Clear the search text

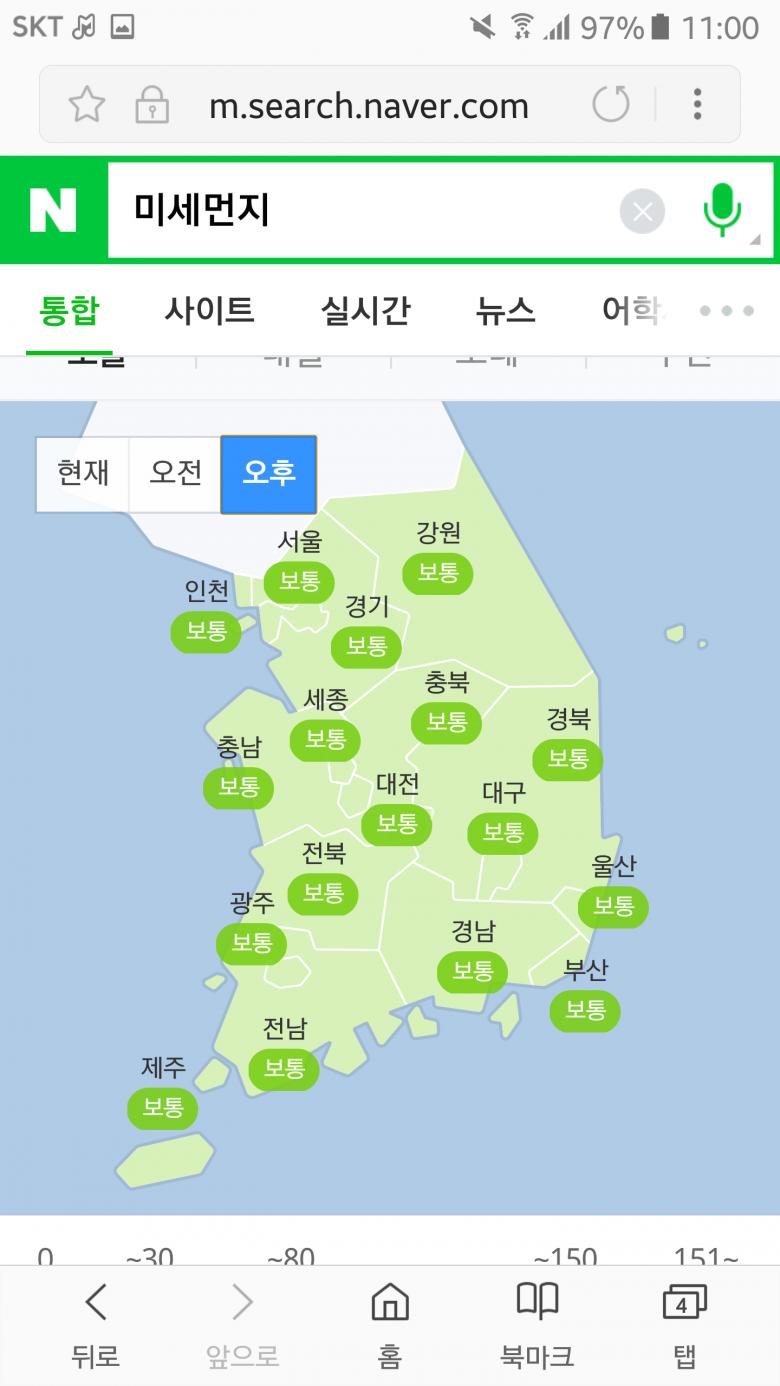(642, 211)
